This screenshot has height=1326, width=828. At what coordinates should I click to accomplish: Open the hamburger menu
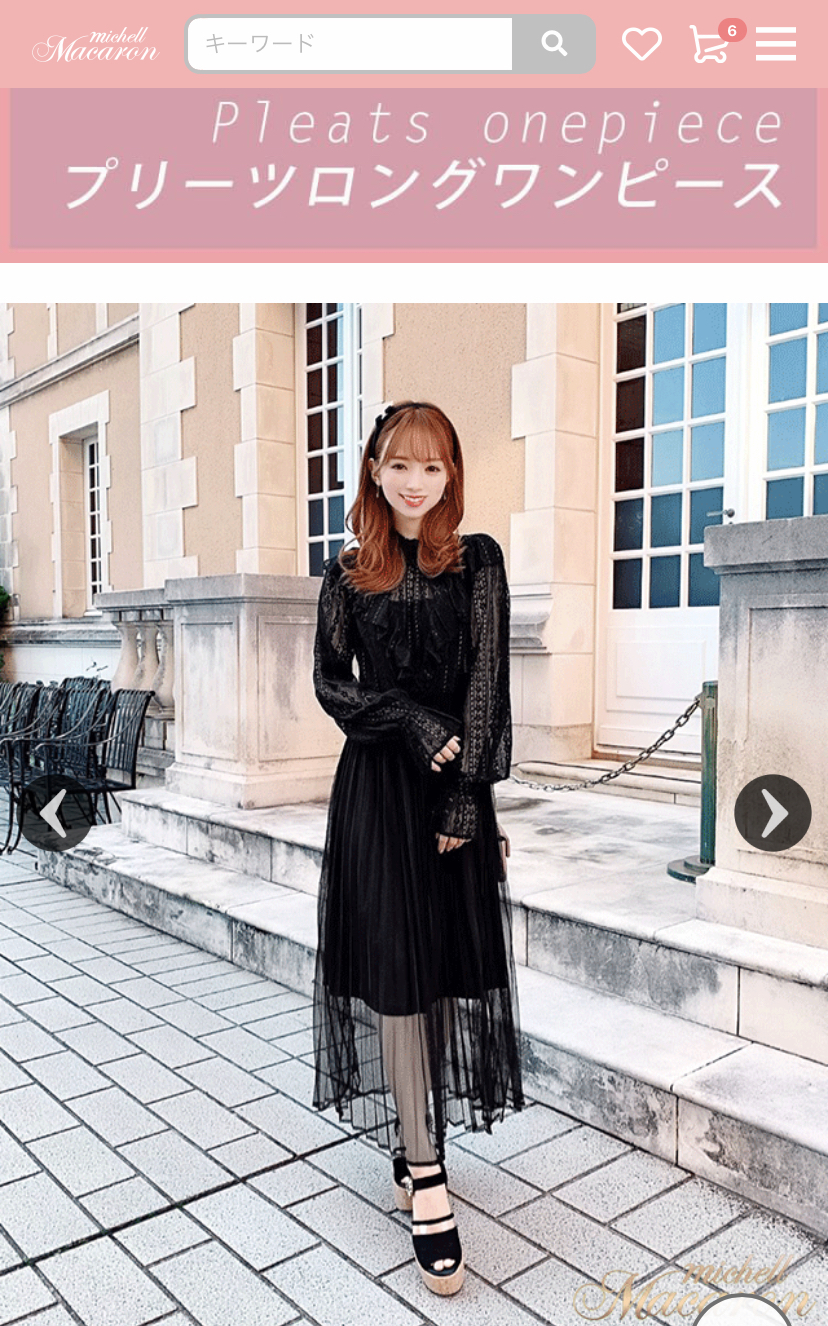click(776, 44)
